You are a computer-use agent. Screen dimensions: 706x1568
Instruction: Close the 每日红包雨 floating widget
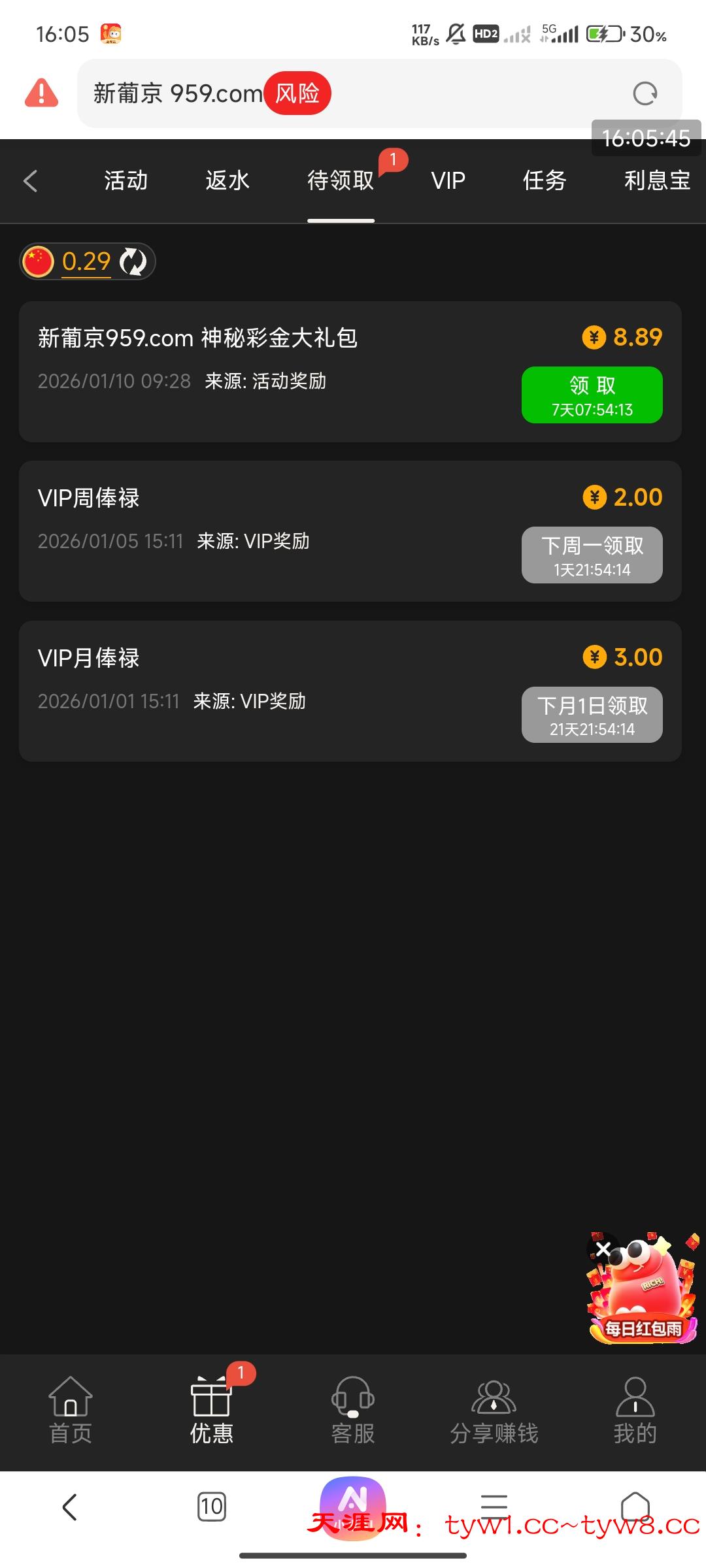coord(603,1249)
